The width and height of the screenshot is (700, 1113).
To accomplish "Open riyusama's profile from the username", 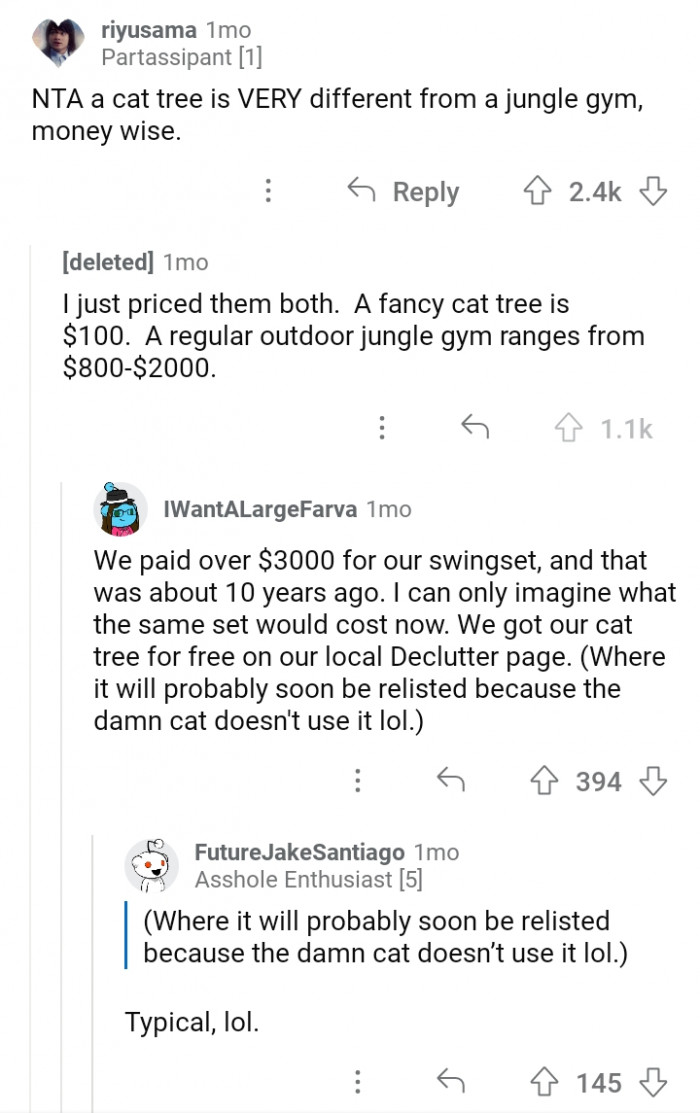I will click(149, 31).
